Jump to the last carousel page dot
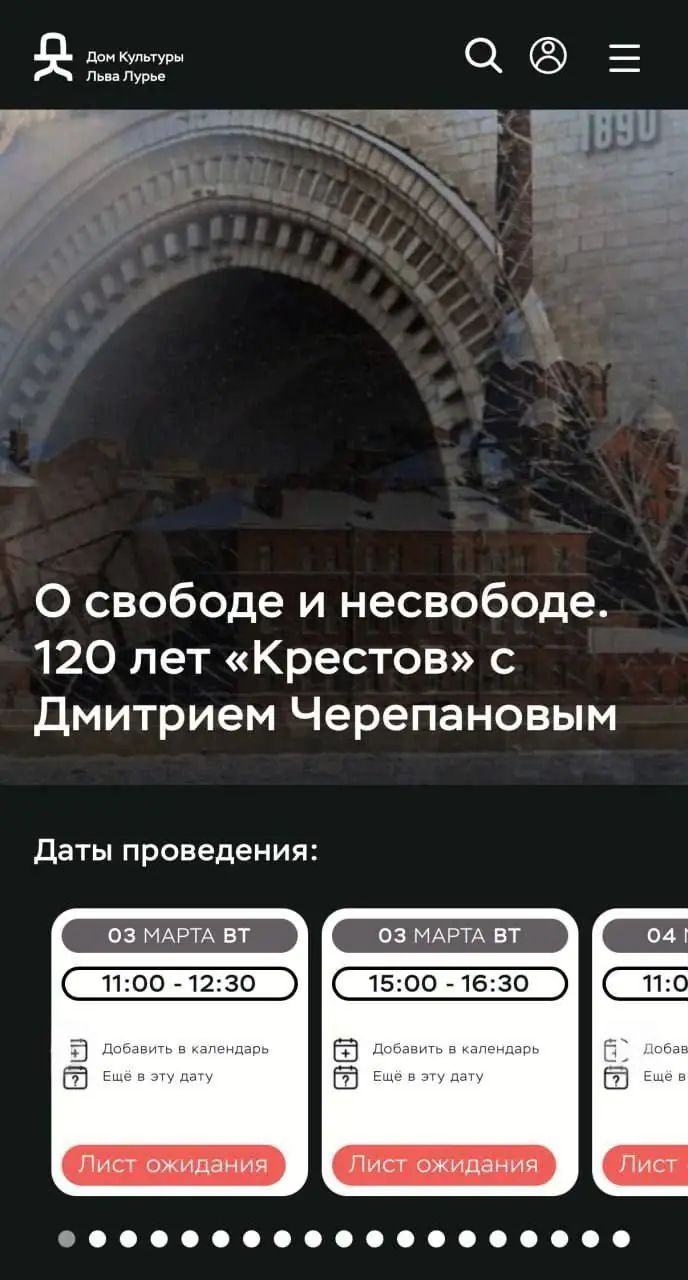The width and height of the screenshot is (688, 1280). click(621, 1239)
